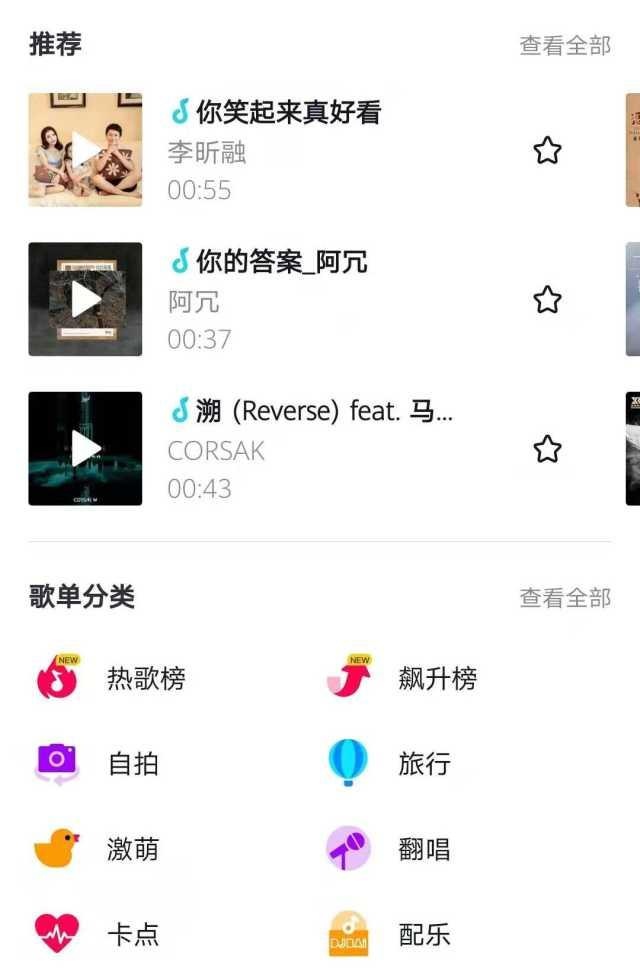640x972 pixels.
Task: Open the 配乐 soundtrack category
Action: [x=390, y=935]
